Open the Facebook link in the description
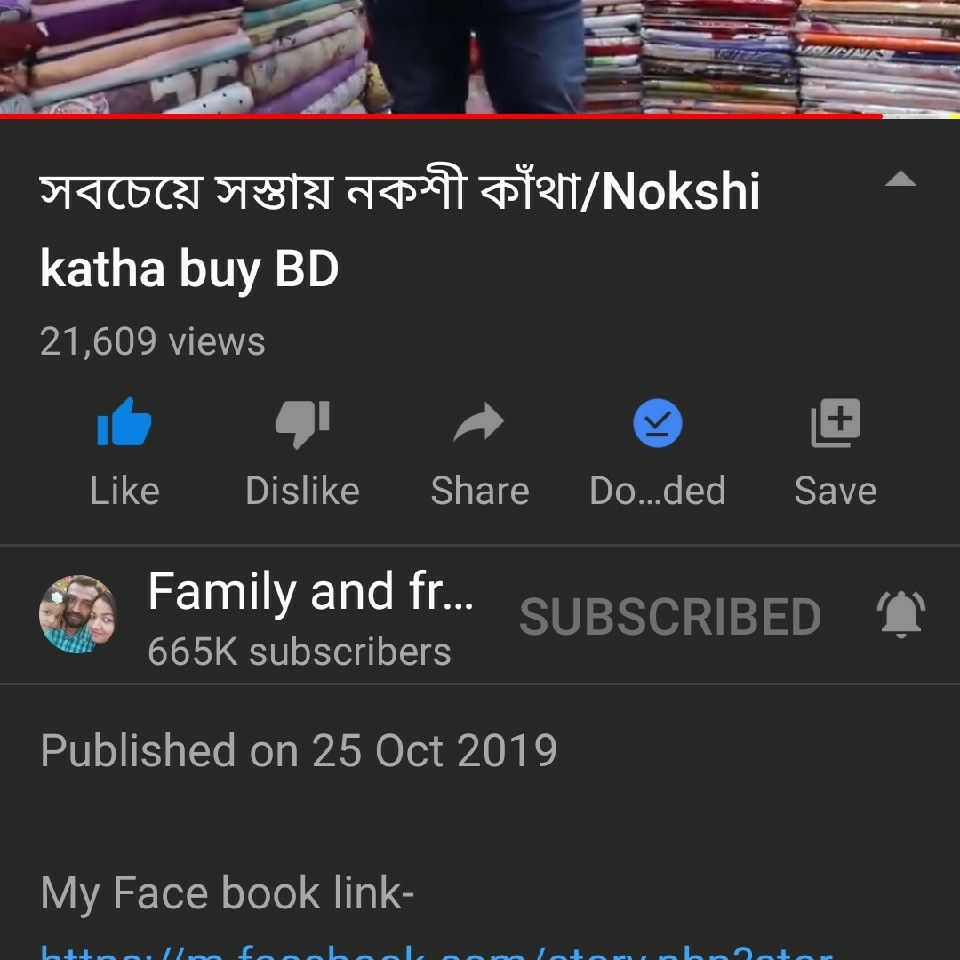The image size is (960, 960). tap(436, 950)
